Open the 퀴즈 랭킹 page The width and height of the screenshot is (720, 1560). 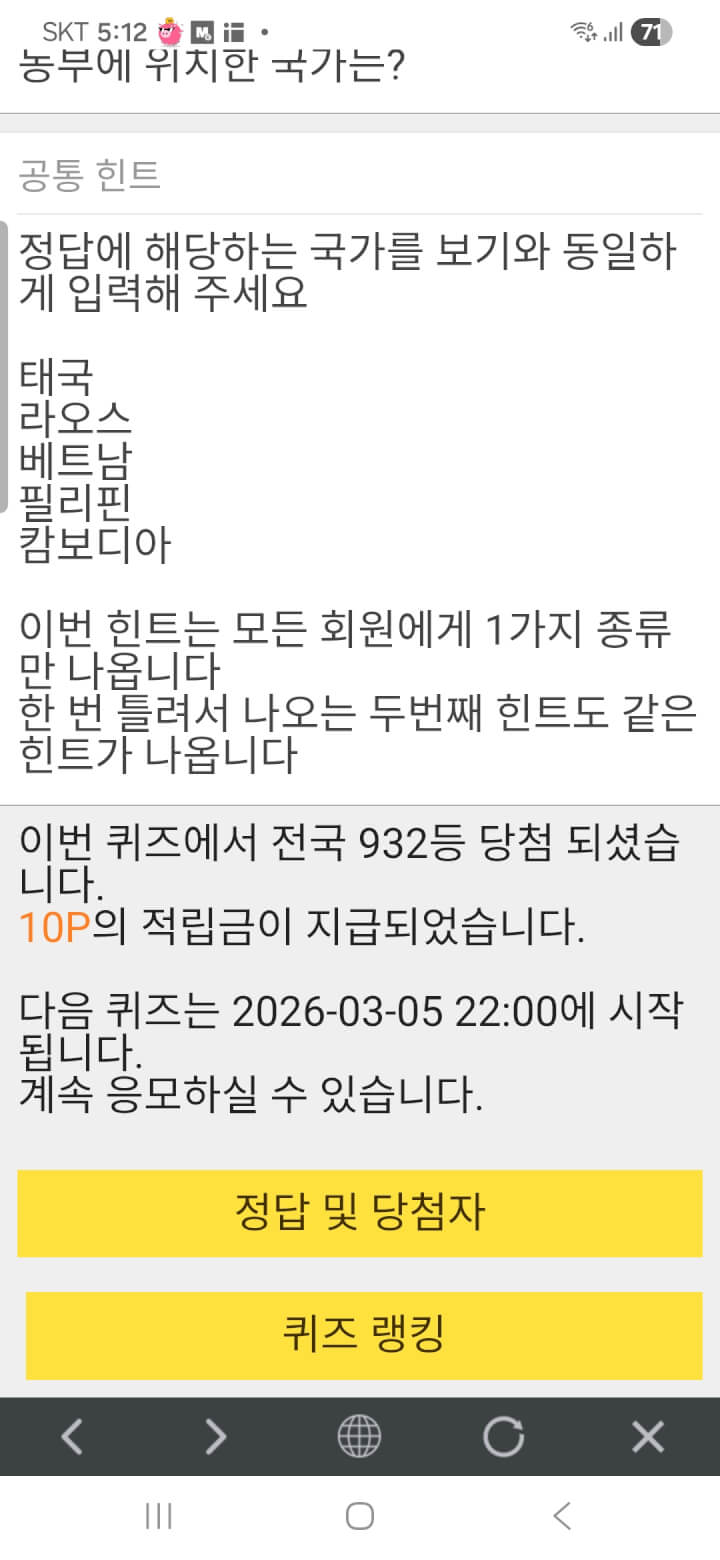coord(364,1334)
